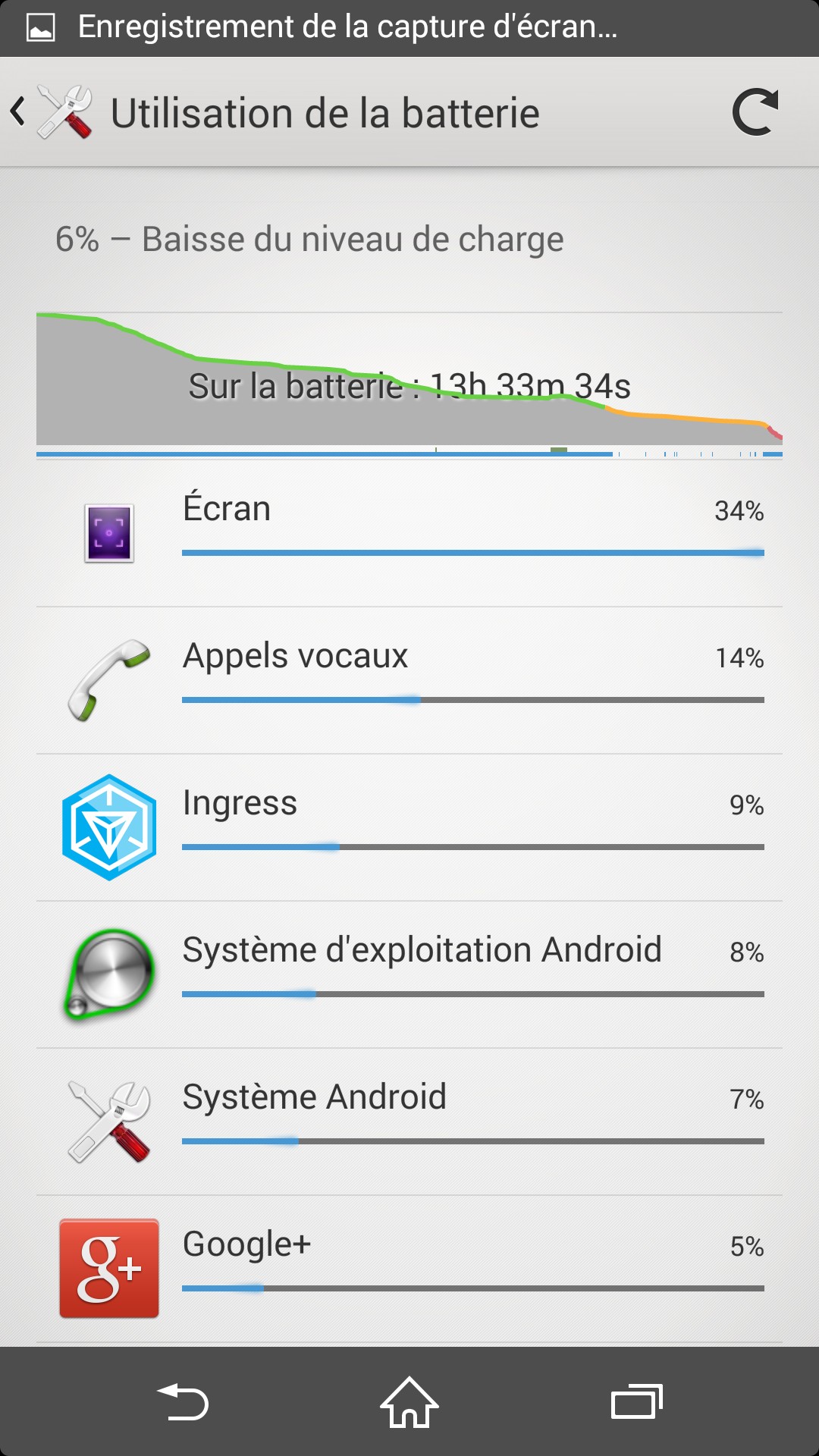Image resolution: width=819 pixels, height=1456 pixels.
Task: Open Ingress battery usage details
Action: tap(409, 827)
